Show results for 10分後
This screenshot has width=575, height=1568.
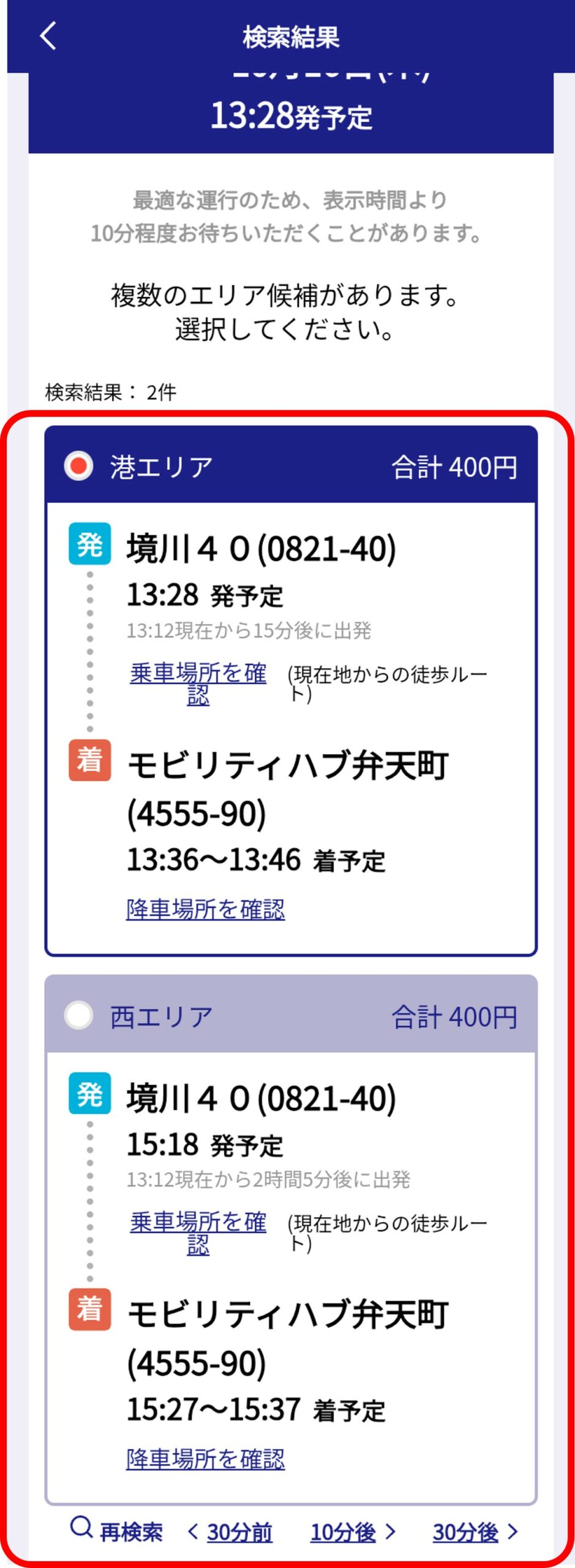(352, 1532)
